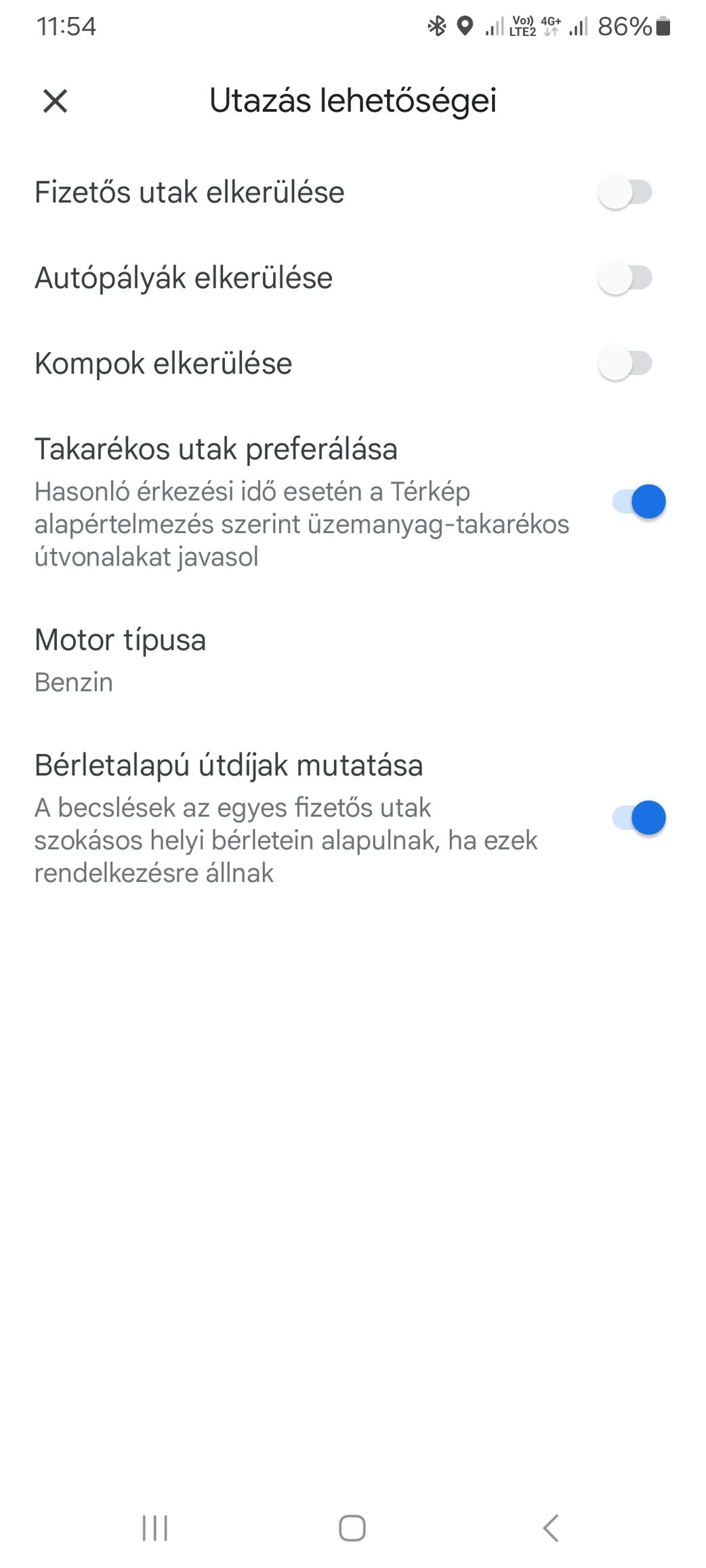Screen dimensions: 706x1568
Task: Disable Takarékos utak preferálása switch
Action: pyautogui.click(x=639, y=502)
